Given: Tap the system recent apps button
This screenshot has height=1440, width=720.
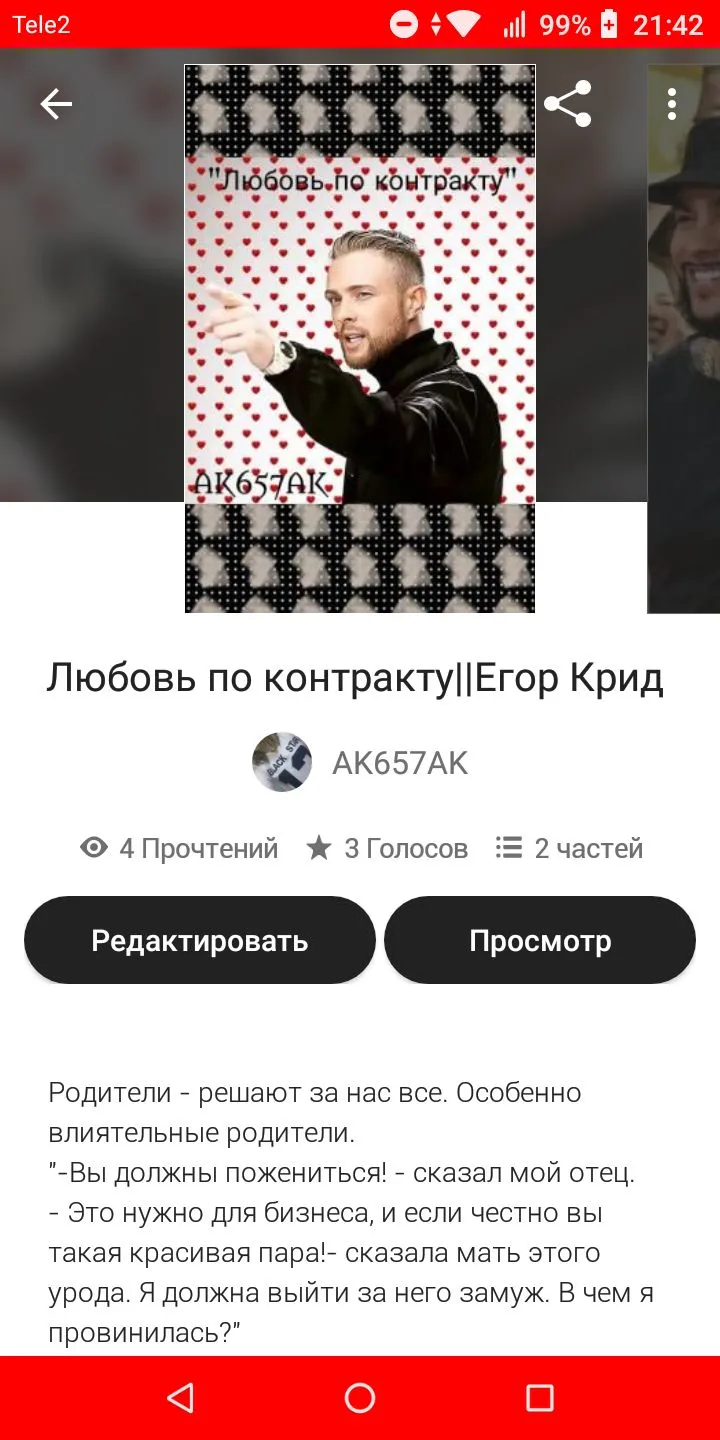Looking at the screenshot, I should [x=540, y=1398].
